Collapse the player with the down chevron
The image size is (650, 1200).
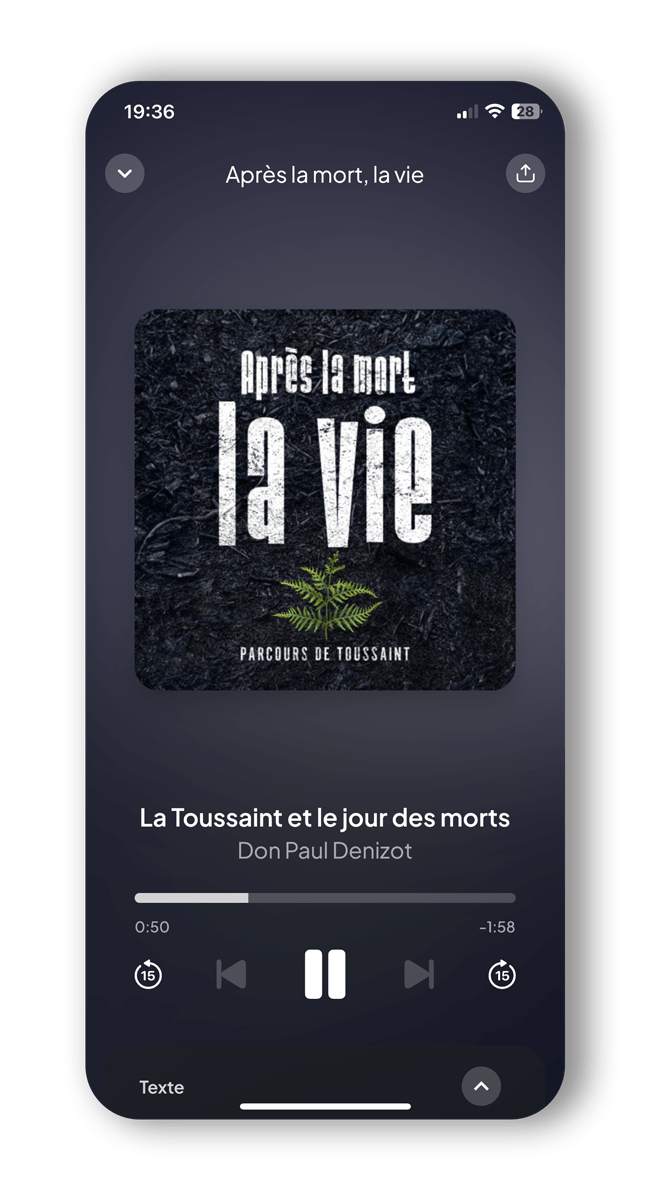(x=125, y=173)
